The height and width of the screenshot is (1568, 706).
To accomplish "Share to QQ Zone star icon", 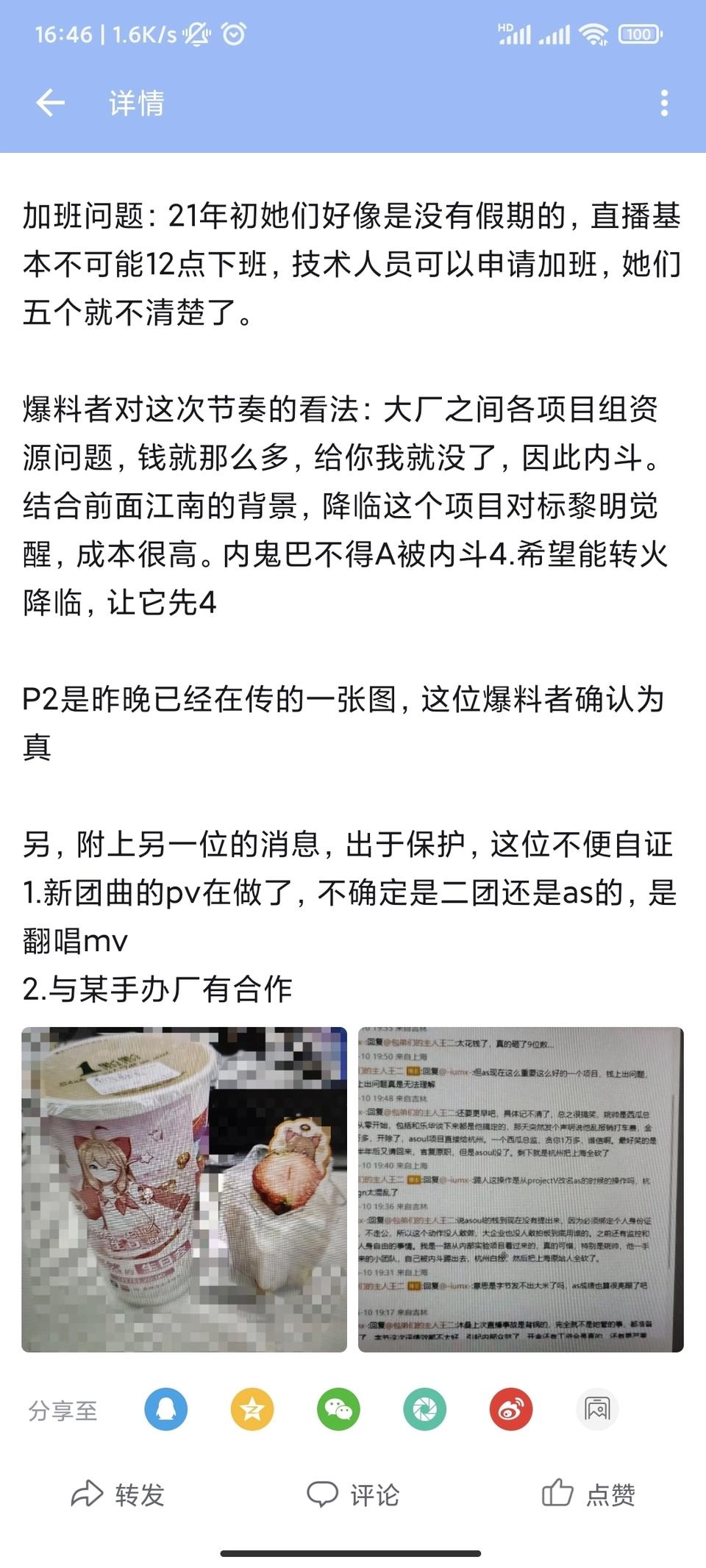I will pyautogui.click(x=252, y=1409).
